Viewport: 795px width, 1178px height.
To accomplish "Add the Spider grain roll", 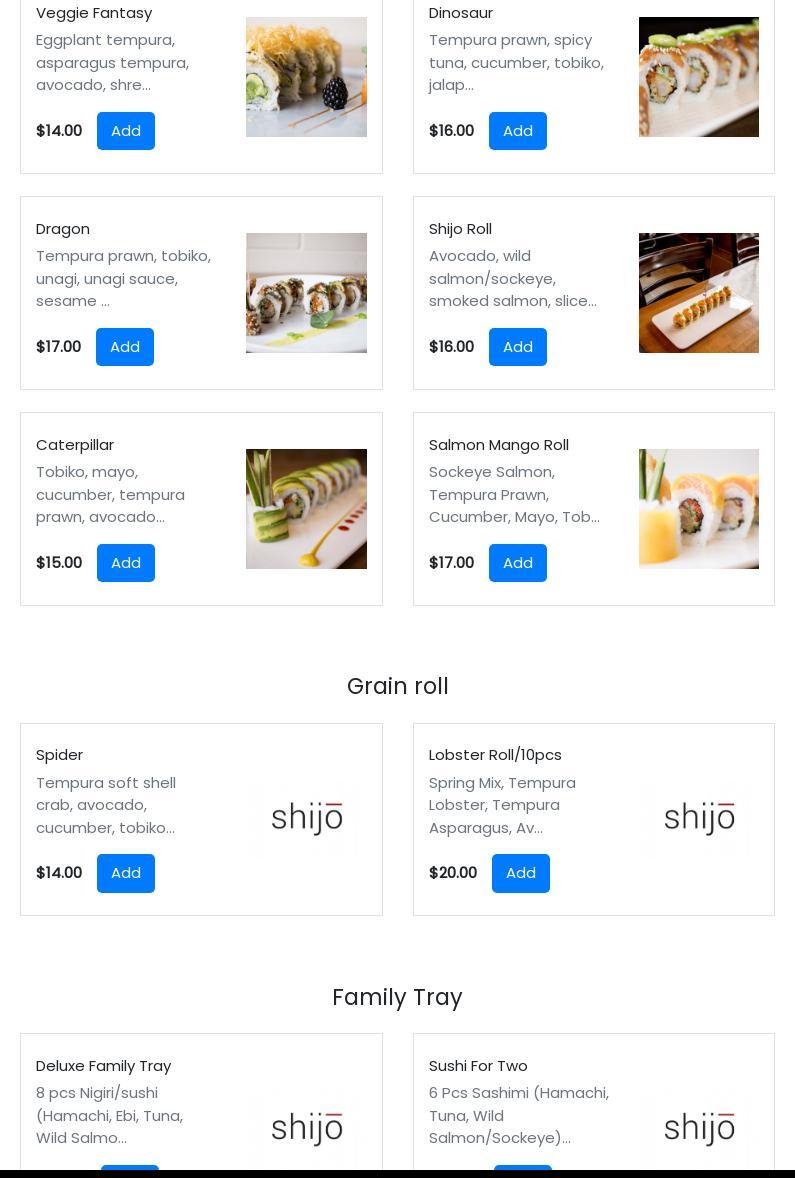I will 126,873.
